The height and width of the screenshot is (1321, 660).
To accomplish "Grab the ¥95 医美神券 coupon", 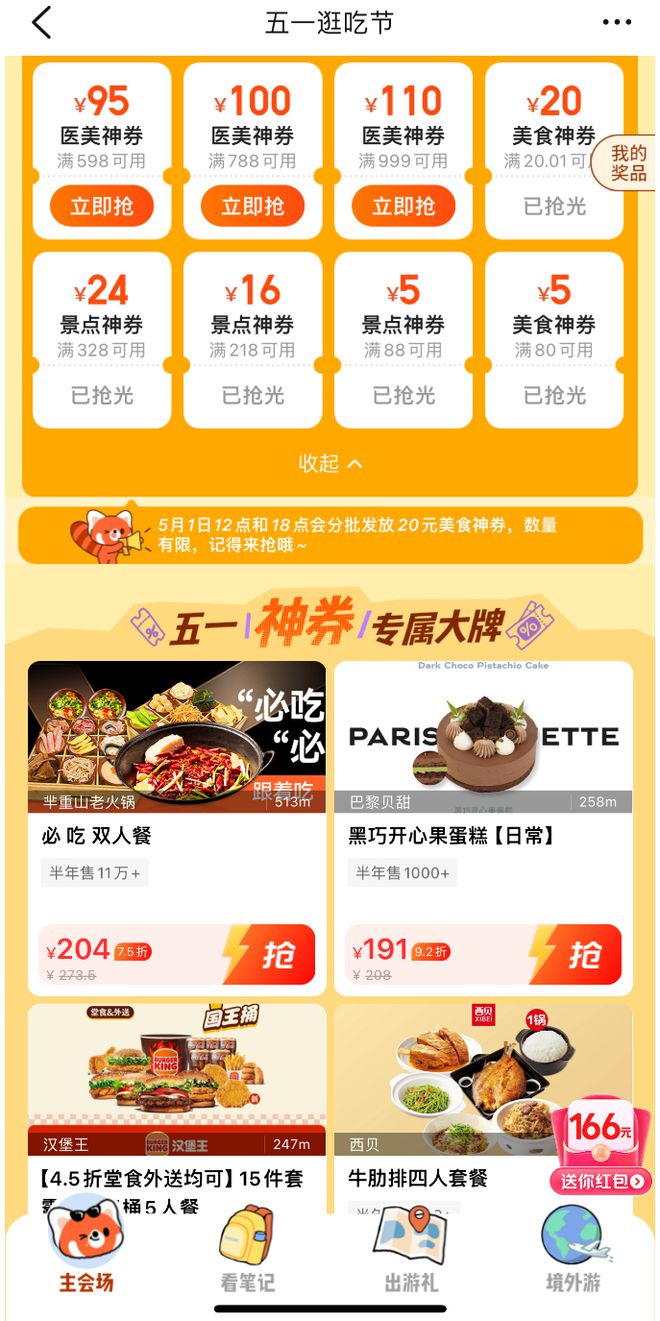I will click(101, 207).
